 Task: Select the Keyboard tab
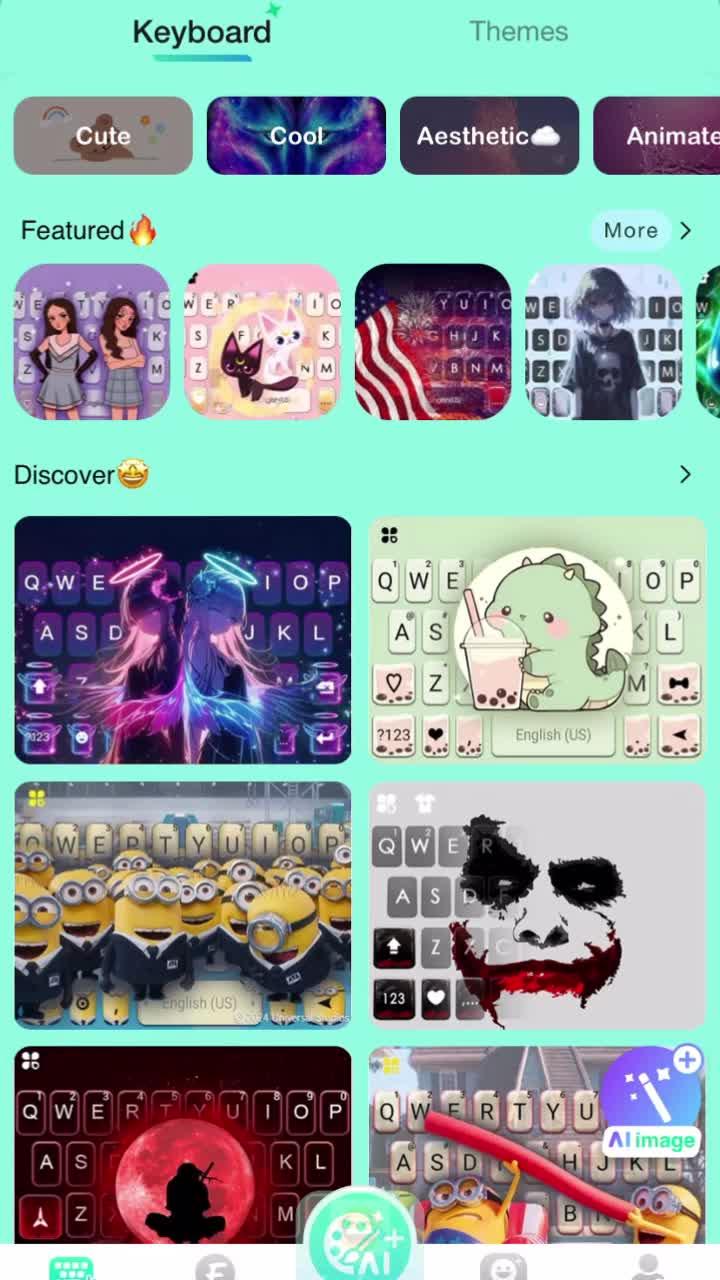(x=201, y=32)
